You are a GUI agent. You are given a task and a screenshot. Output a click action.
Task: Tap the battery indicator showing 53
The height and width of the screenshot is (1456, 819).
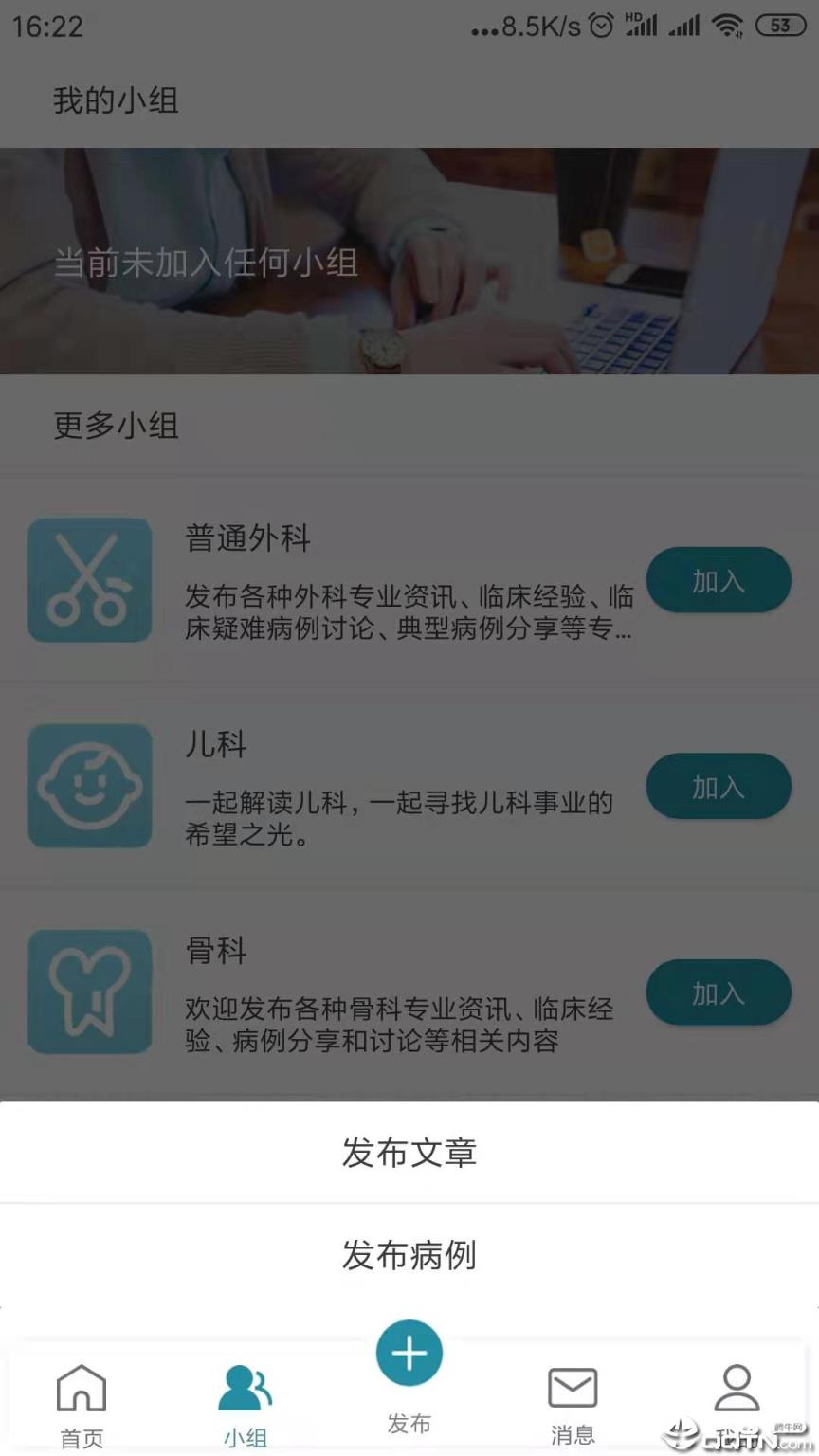[x=781, y=26]
